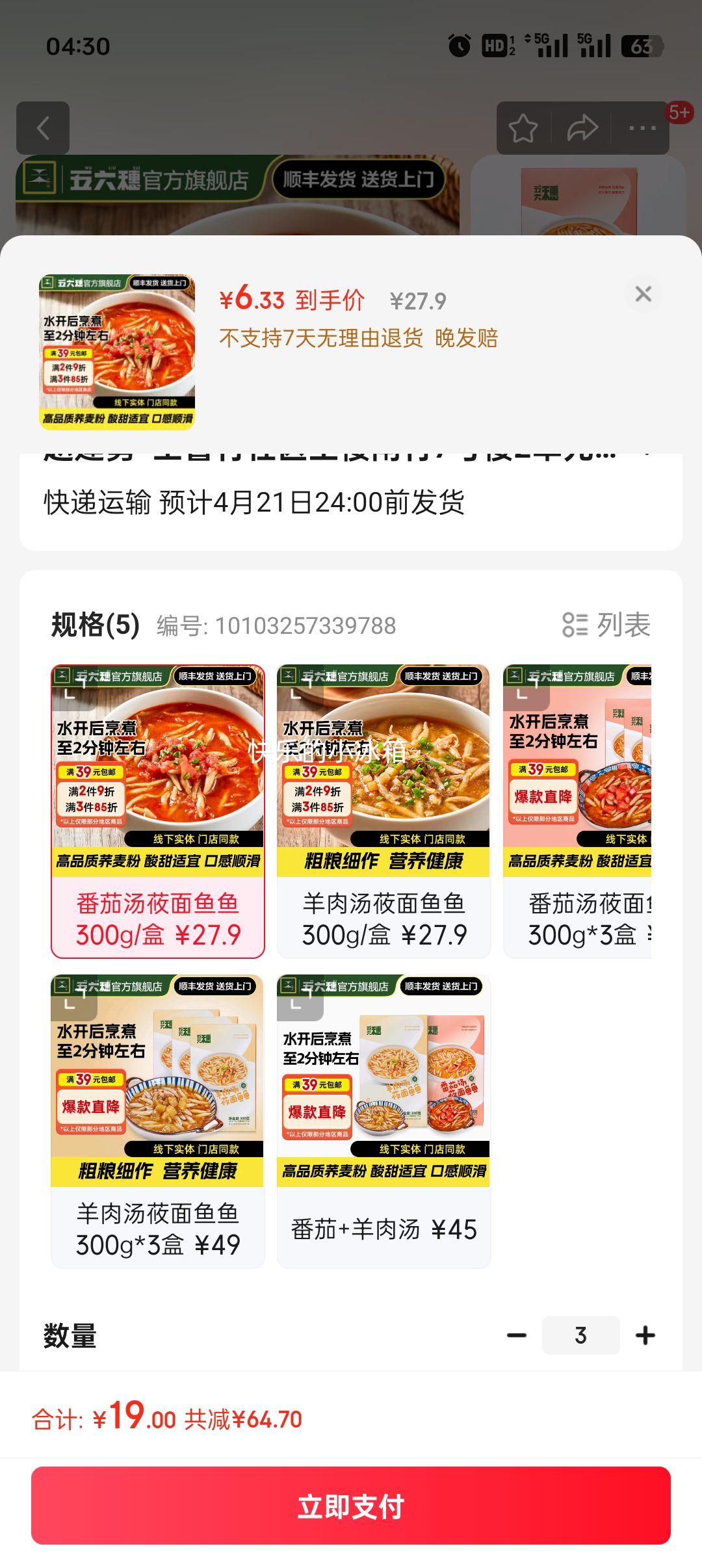The width and height of the screenshot is (702, 1568).
Task: Open the three-dot overflow menu
Action: (x=642, y=128)
